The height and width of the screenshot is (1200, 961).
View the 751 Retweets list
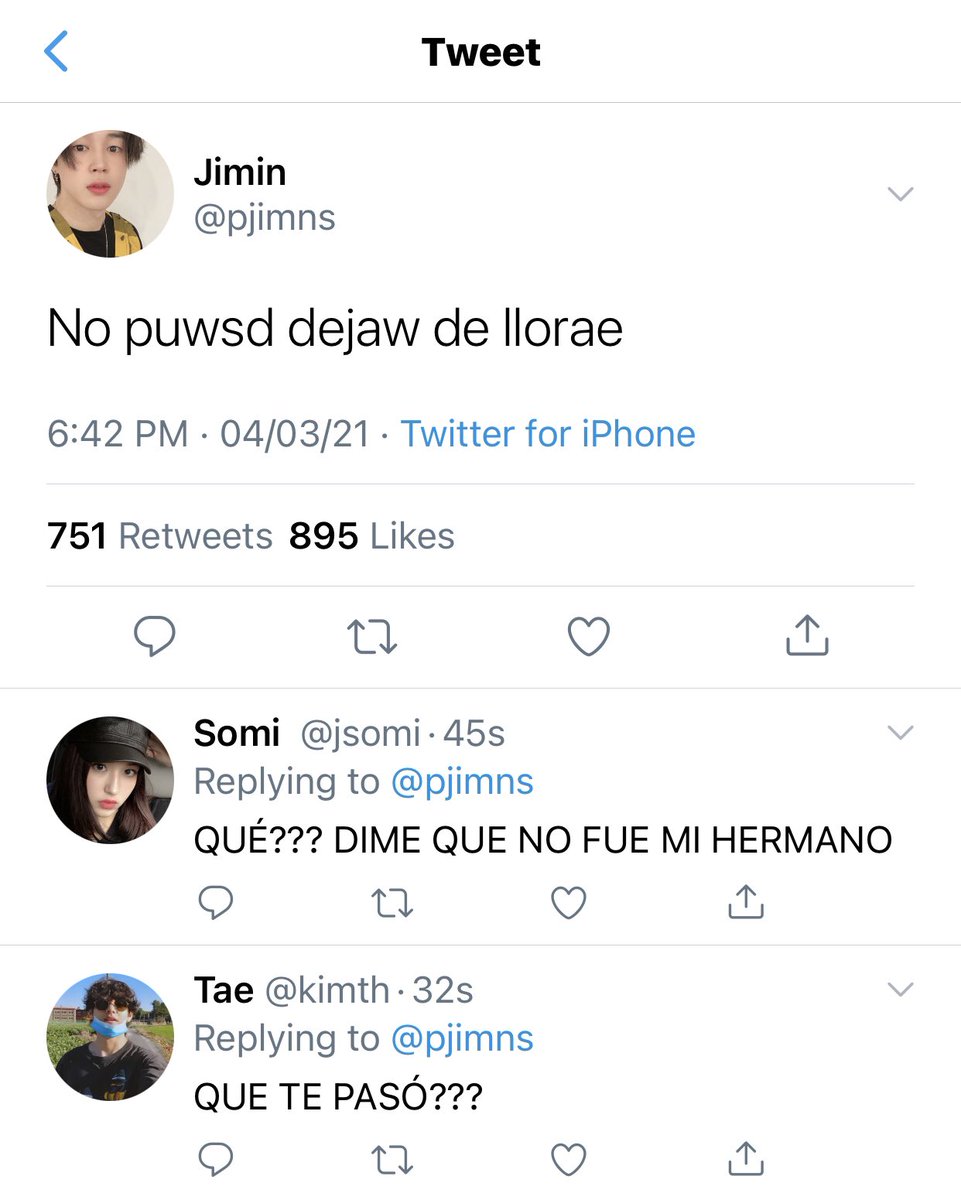pyautogui.click(x=160, y=537)
